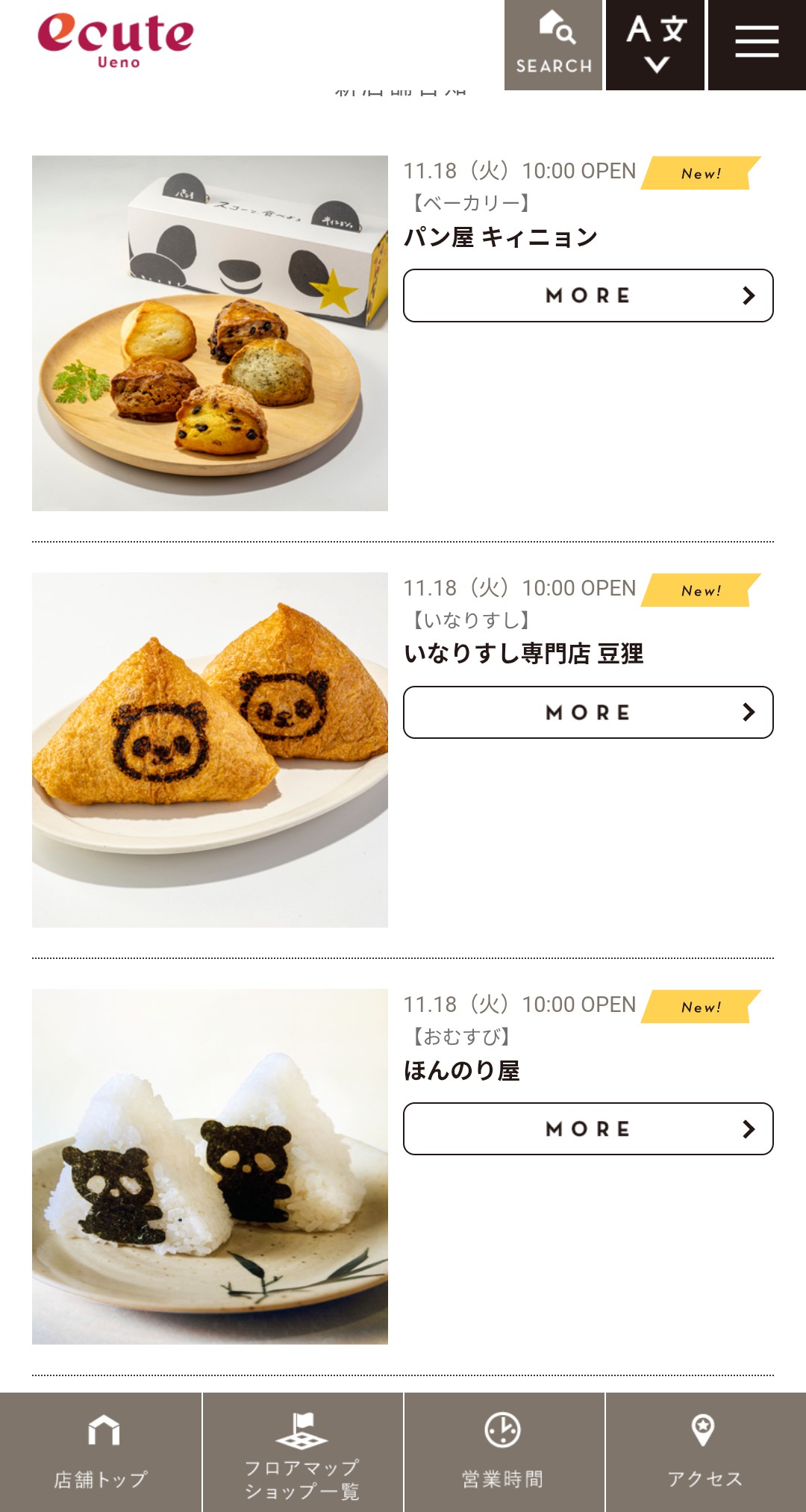Tap MORE for ほんのり屋
806x1512 pixels.
click(588, 1129)
